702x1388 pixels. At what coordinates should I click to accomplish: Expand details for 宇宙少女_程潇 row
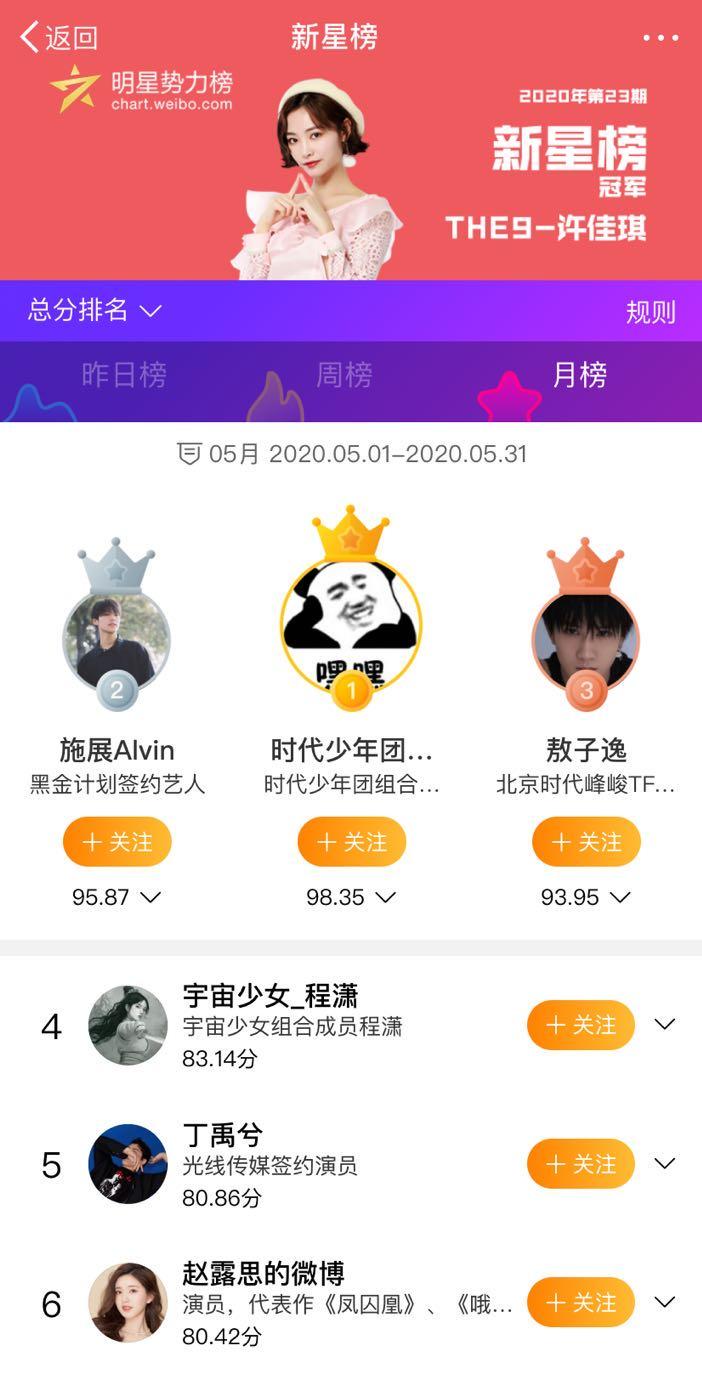[664, 1024]
